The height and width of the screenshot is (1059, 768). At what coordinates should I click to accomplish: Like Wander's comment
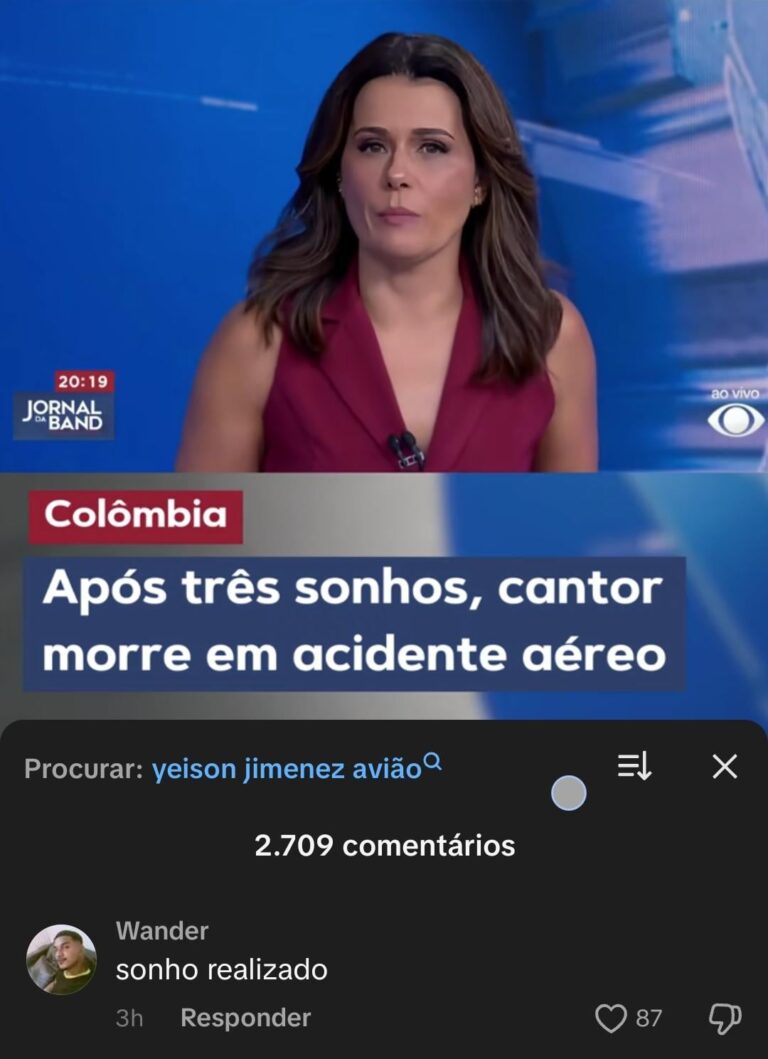click(610, 1018)
